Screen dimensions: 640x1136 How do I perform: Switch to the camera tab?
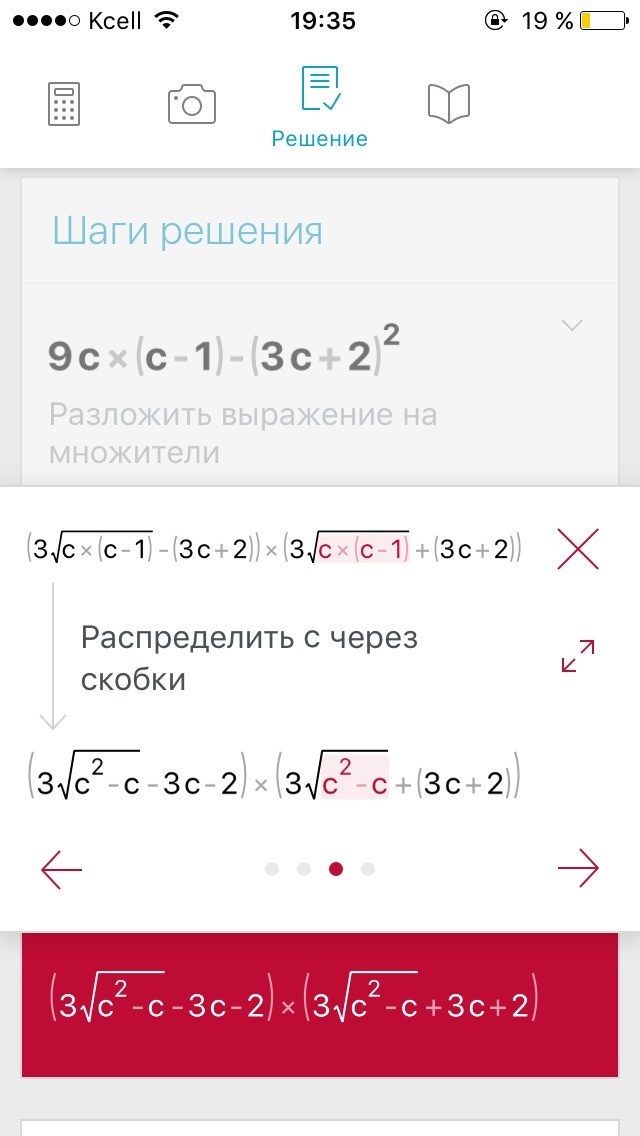coord(192,104)
